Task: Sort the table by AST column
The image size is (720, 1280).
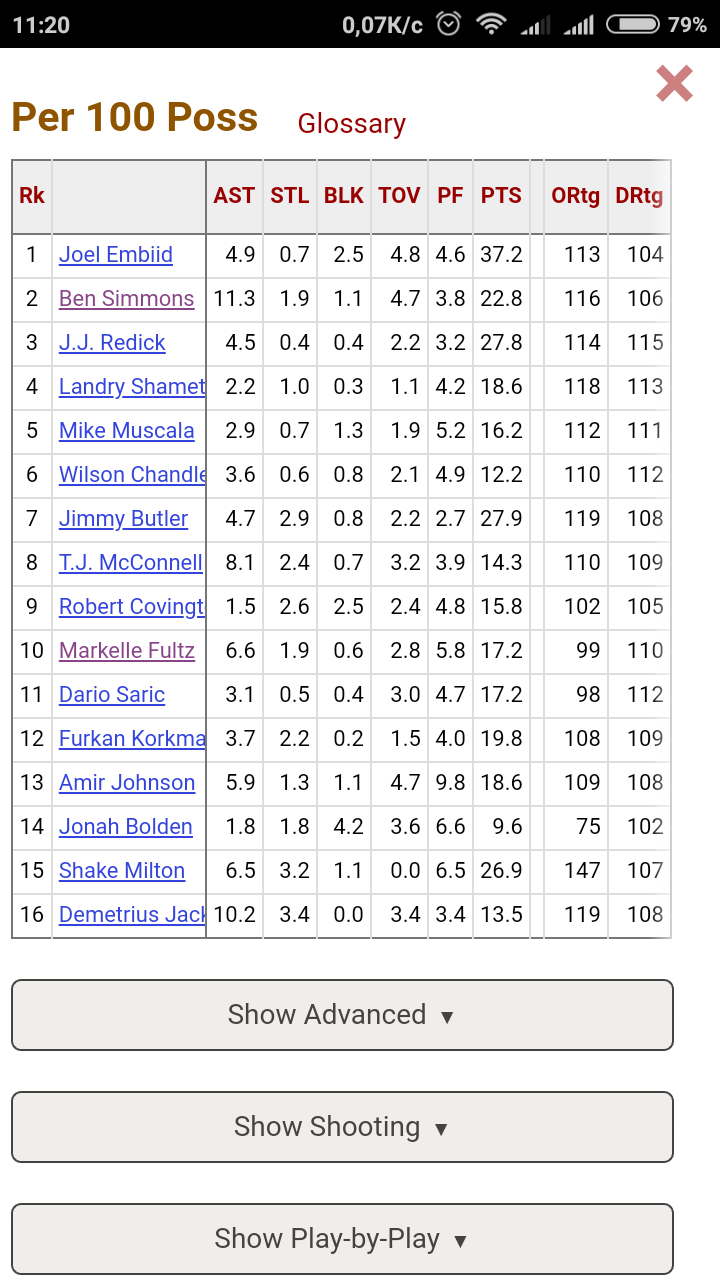Action: pos(234,196)
